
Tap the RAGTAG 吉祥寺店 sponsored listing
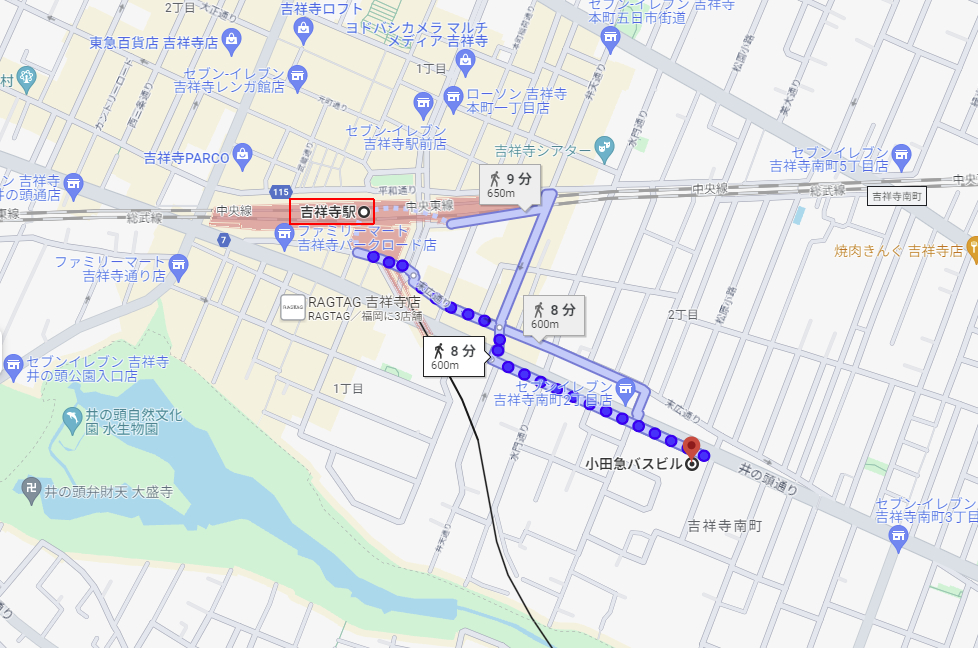(293, 307)
